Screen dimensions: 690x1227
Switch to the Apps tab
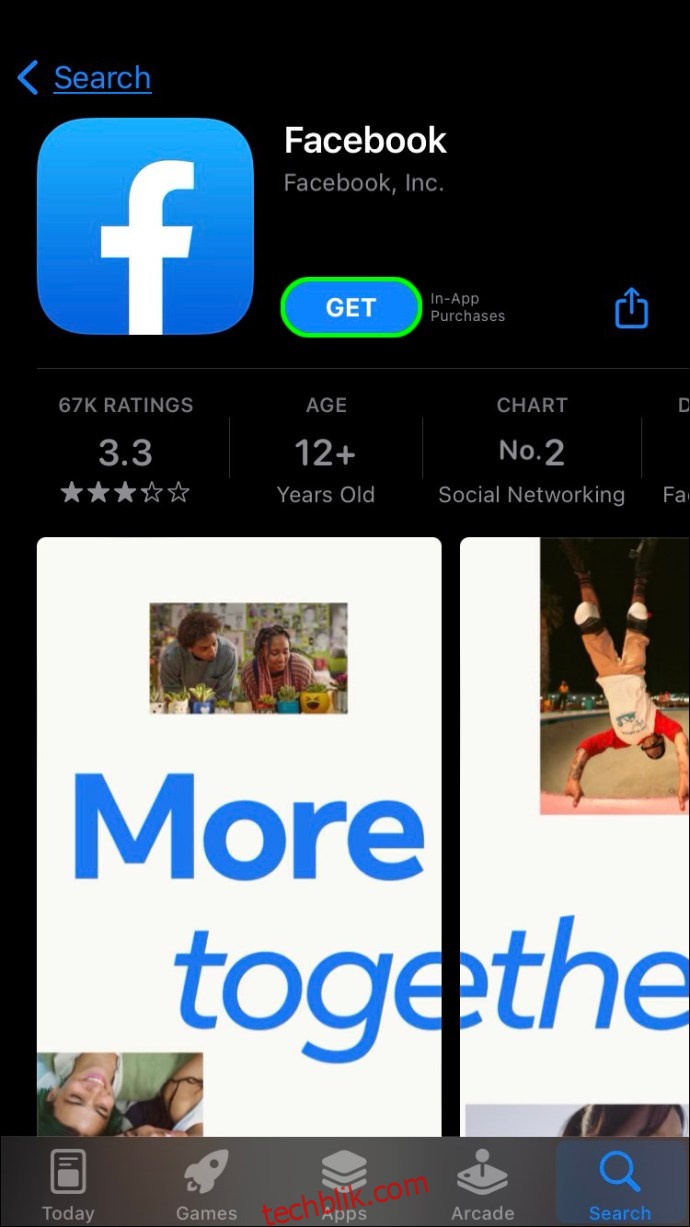(x=344, y=1185)
